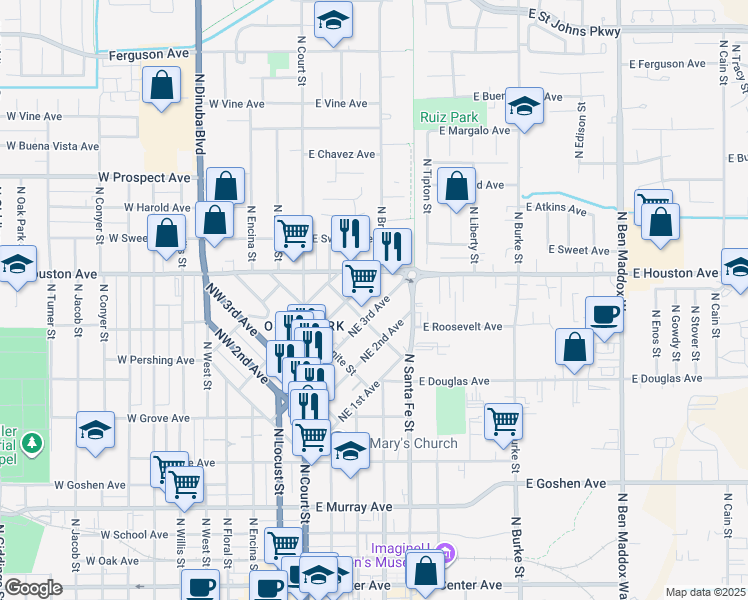The width and height of the screenshot is (748, 600).
Task: Open the shopping bag marker near Center Ave
Action: 426,571
